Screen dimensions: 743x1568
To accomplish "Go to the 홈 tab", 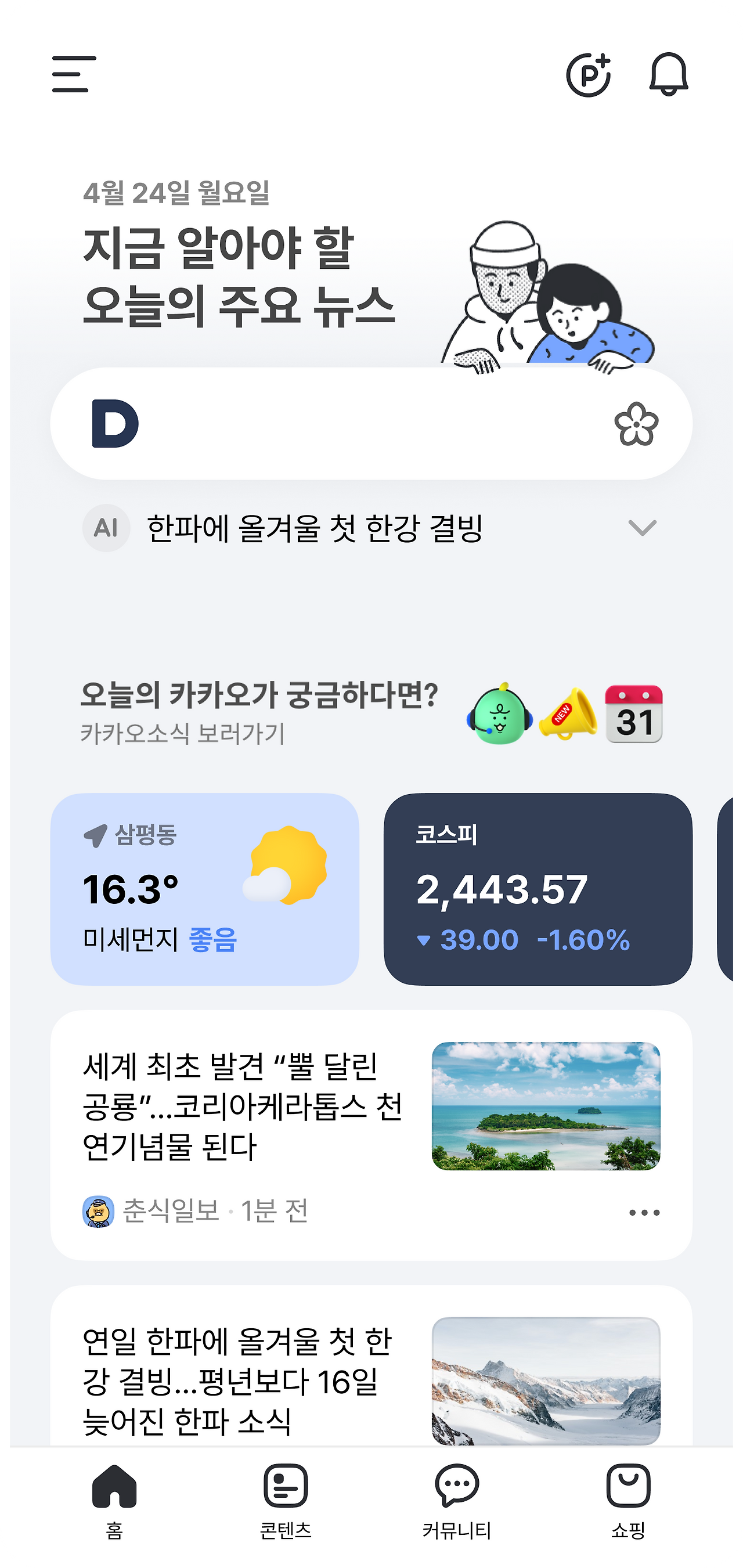I will (x=114, y=1502).
